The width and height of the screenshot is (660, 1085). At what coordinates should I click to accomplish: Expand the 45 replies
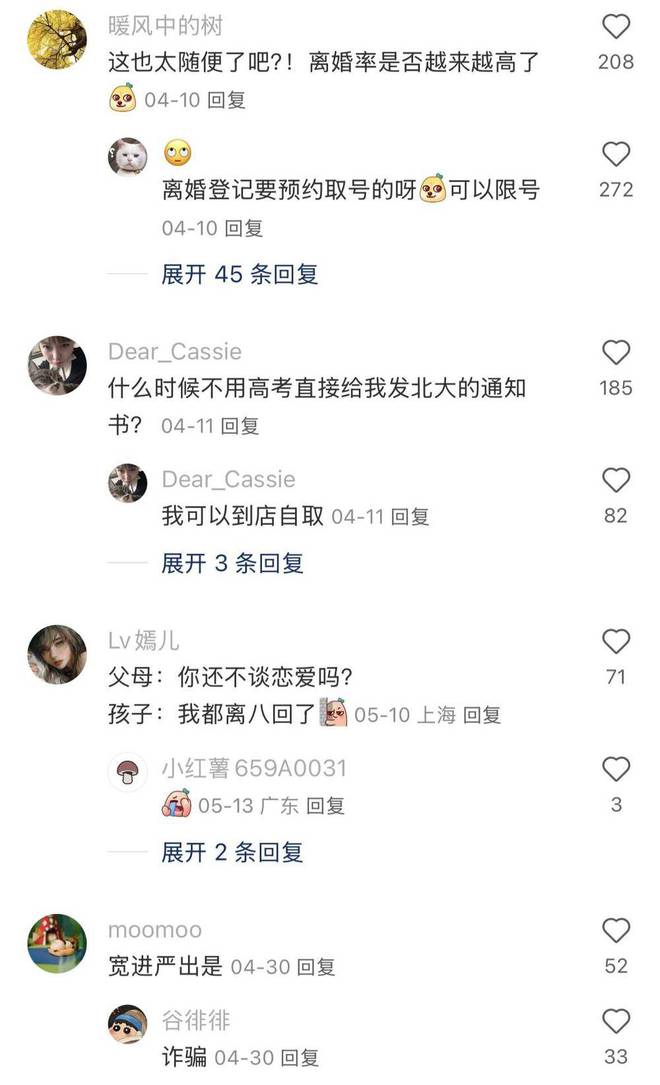(239, 275)
